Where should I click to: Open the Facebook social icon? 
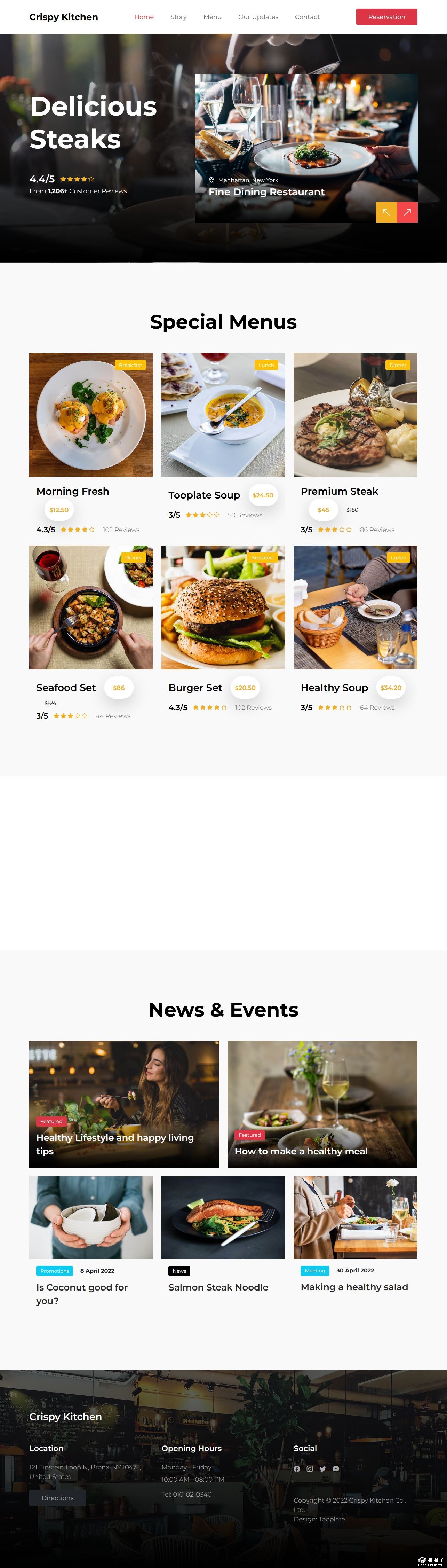(x=297, y=1469)
